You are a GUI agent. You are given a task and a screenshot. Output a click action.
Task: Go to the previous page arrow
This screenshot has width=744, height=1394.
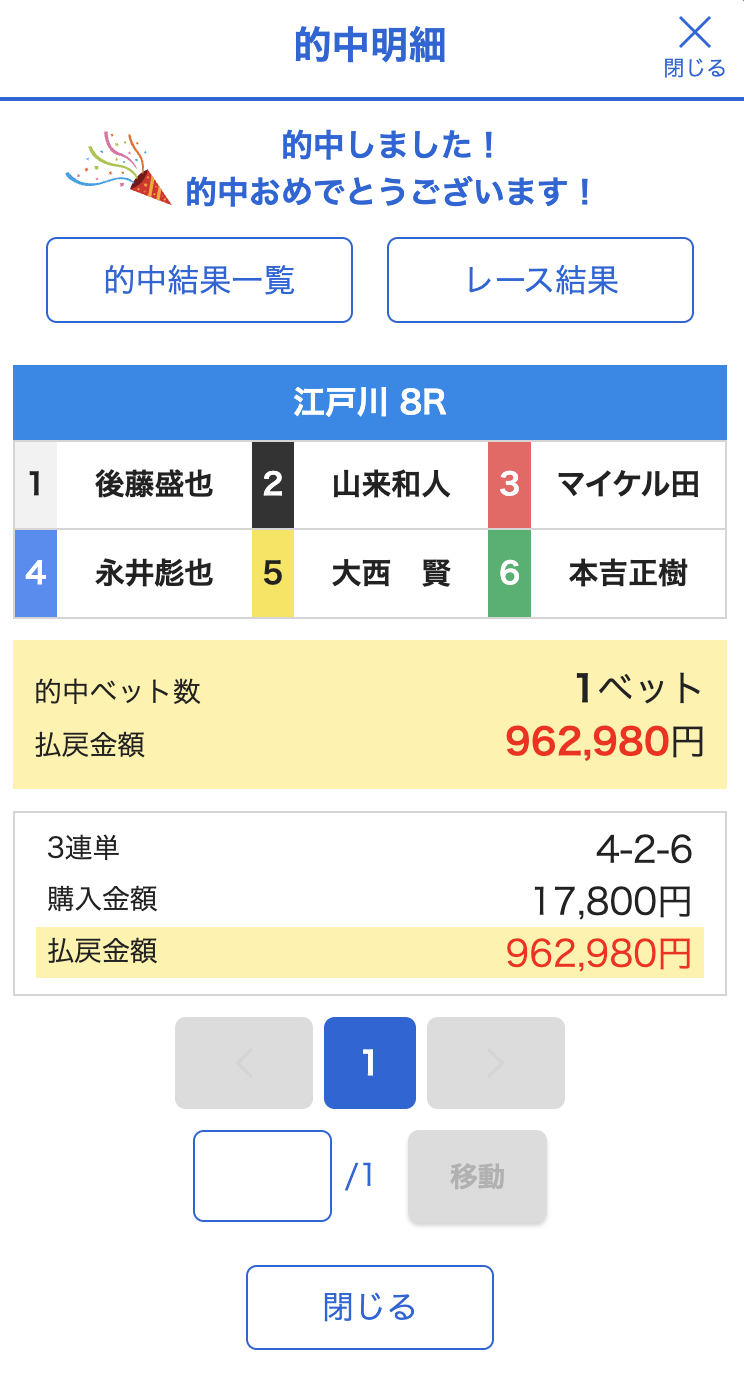tap(244, 1063)
